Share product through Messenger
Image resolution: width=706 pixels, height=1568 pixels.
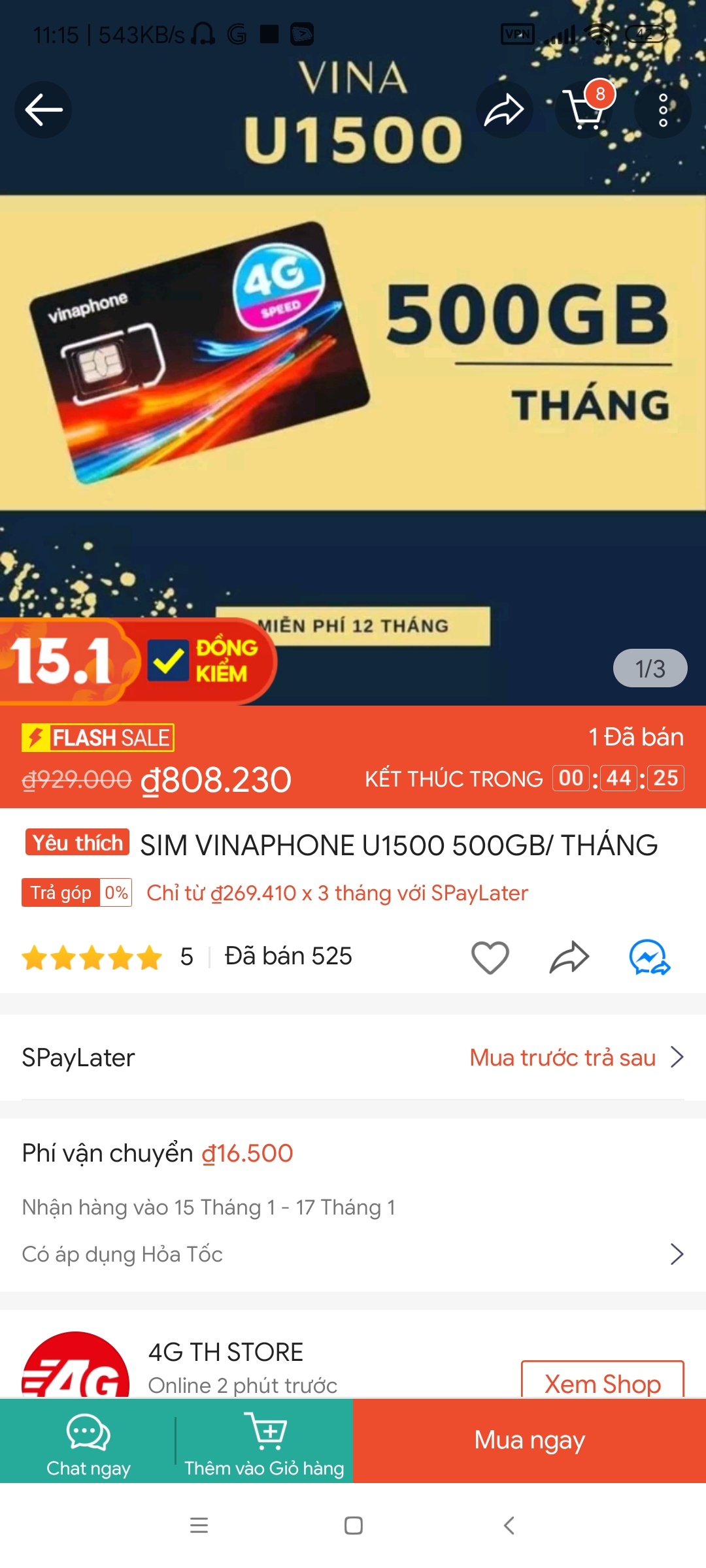(649, 958)
